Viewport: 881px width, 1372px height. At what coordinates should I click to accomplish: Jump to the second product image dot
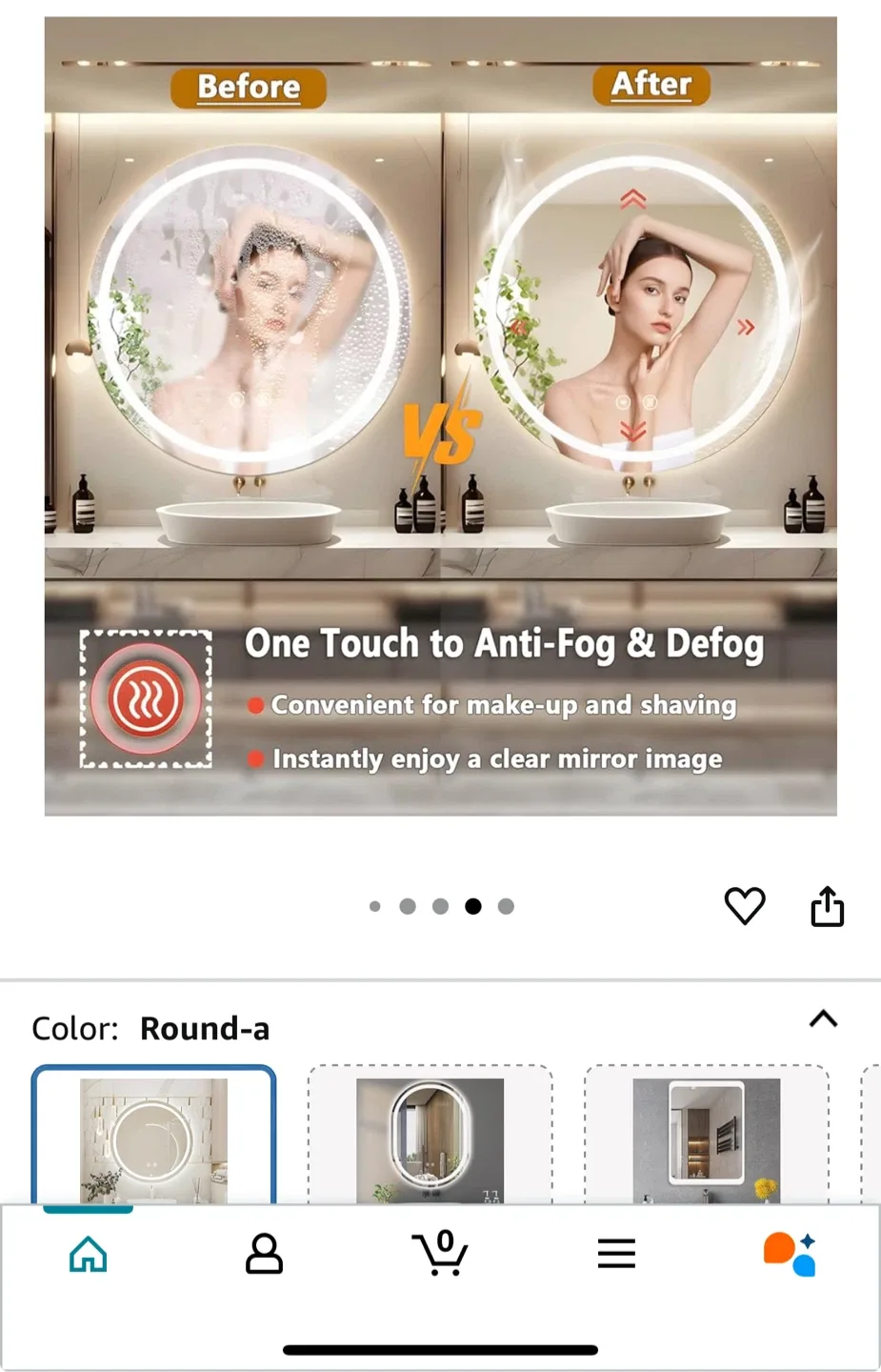point(408,906)
